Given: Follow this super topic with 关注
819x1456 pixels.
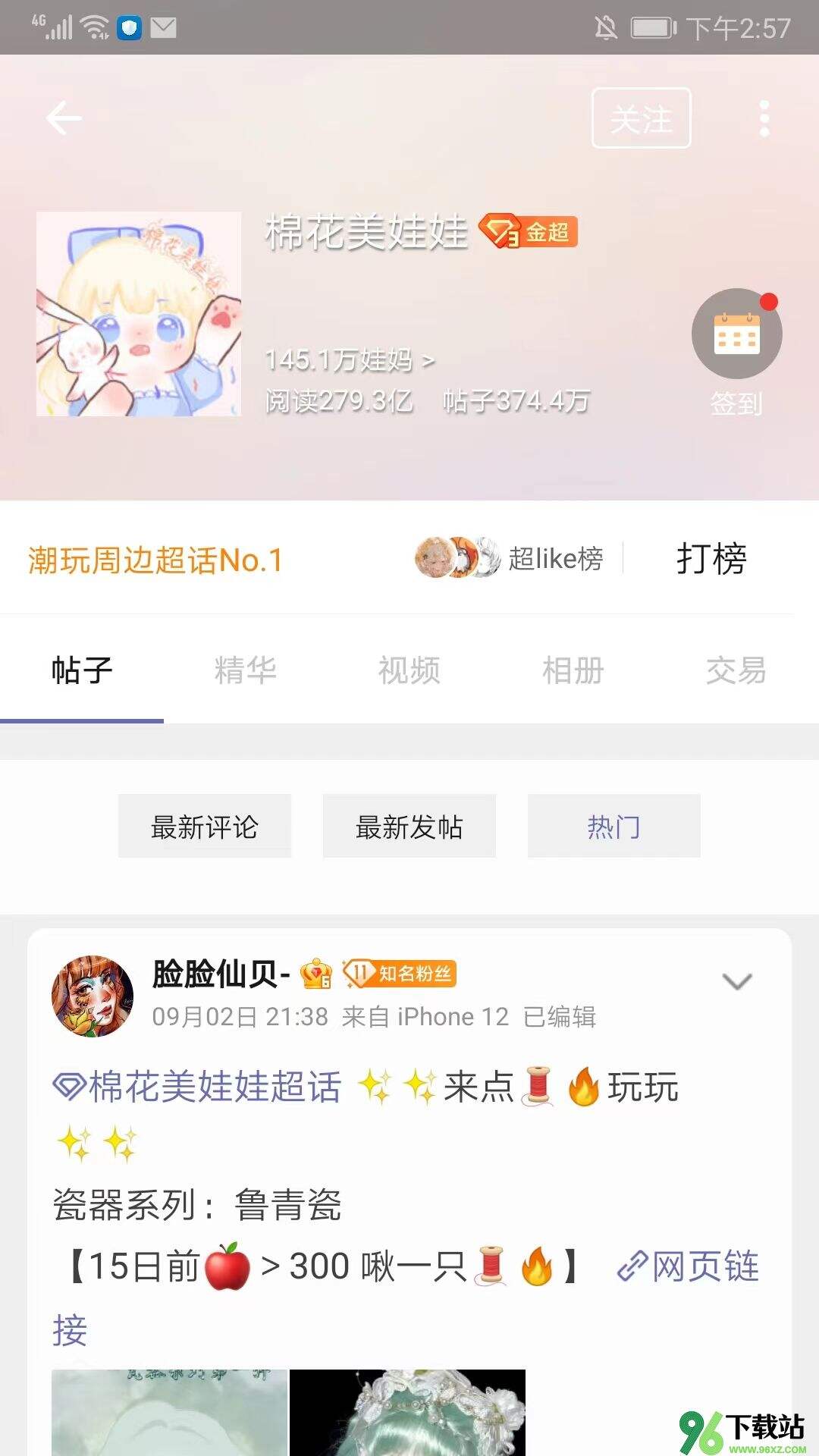Looking at the screenshot, I should (x=641, y=118).
